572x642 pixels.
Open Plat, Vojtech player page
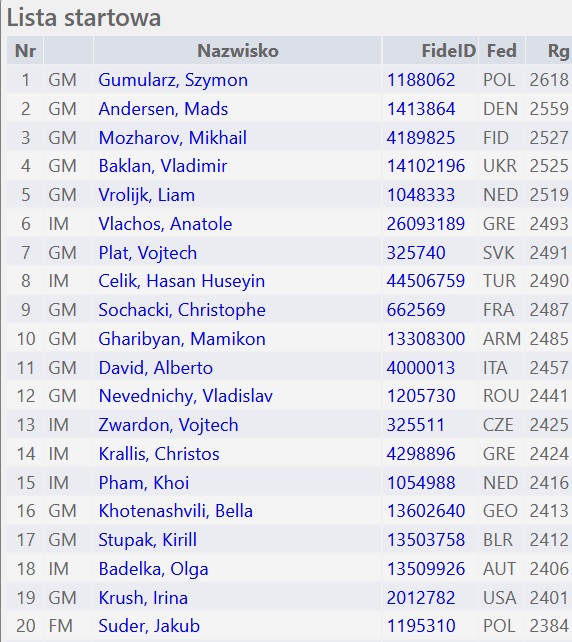tap(147, 253)
